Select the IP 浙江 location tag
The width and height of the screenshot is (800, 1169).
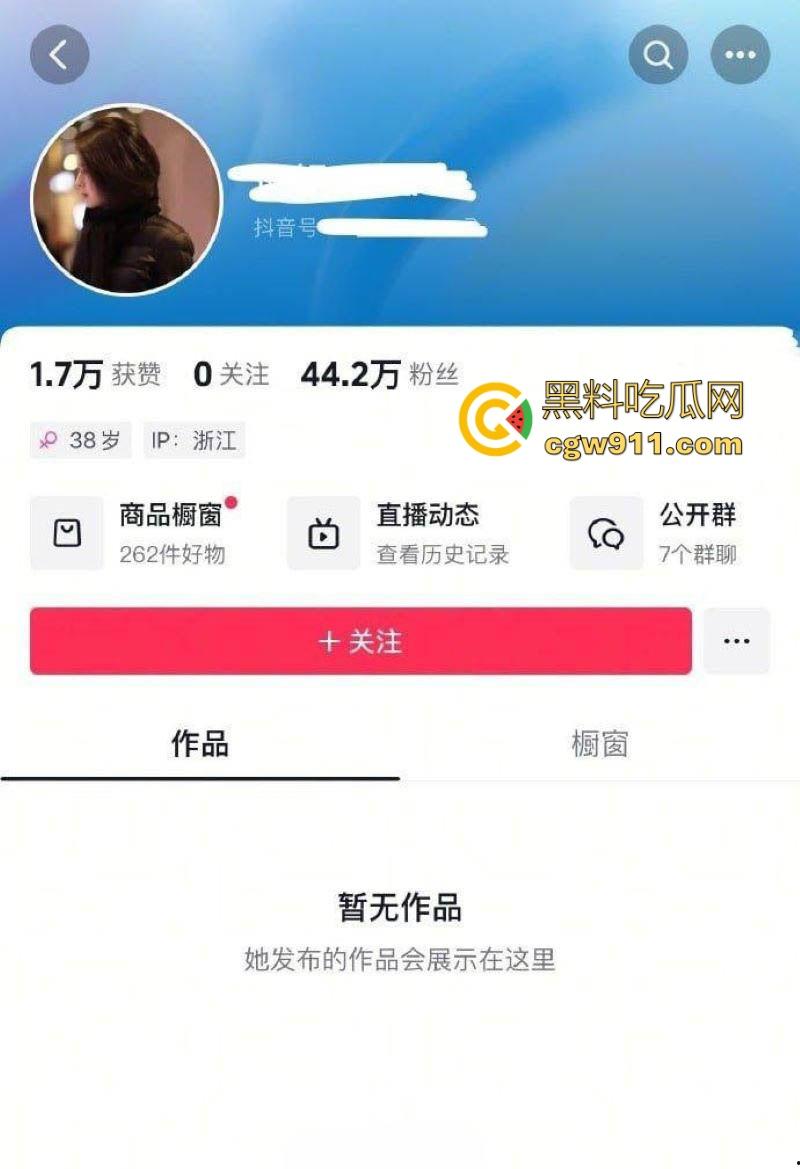(x=194, y=440)
